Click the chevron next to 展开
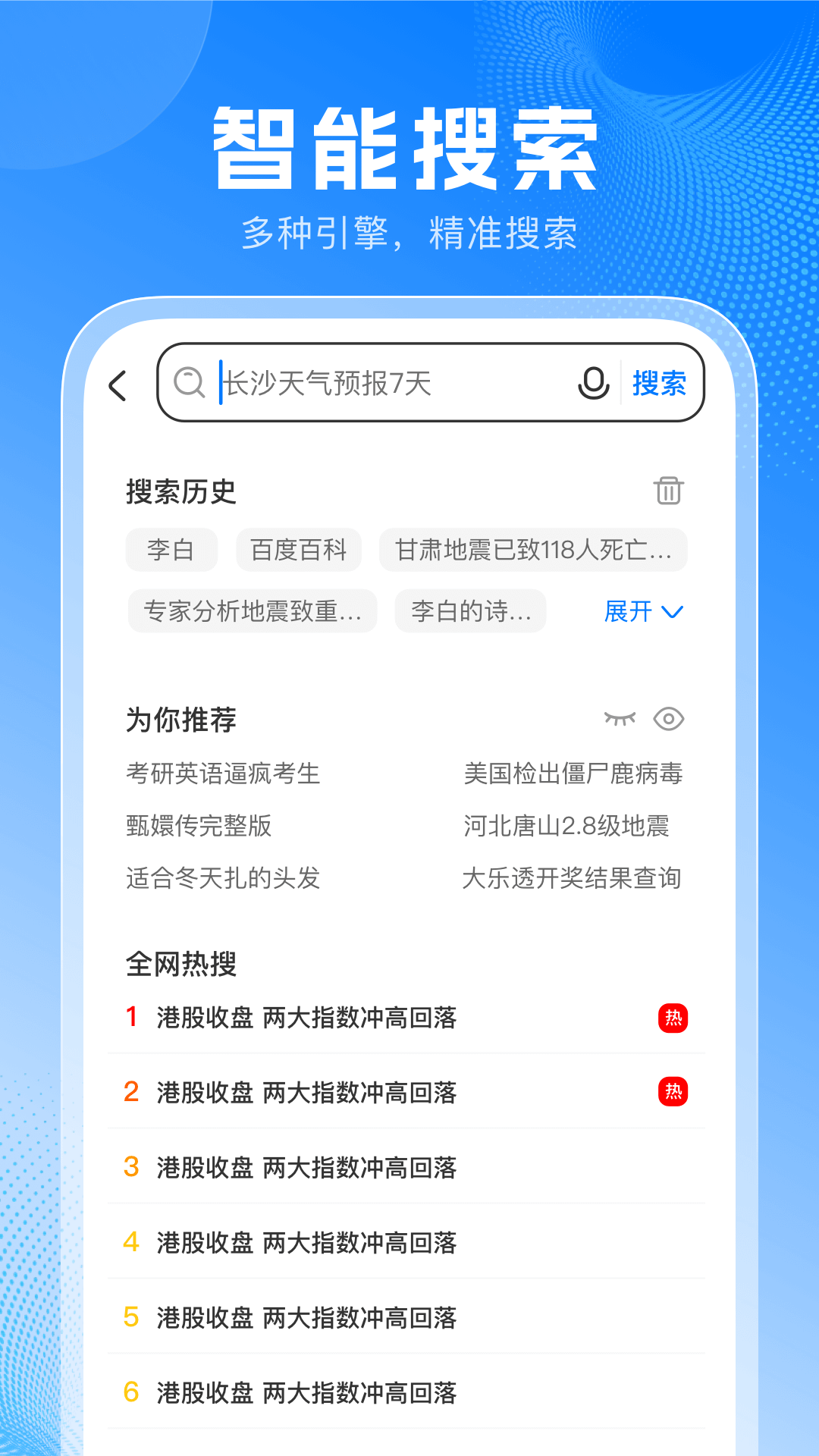 [x=673, y=611]
